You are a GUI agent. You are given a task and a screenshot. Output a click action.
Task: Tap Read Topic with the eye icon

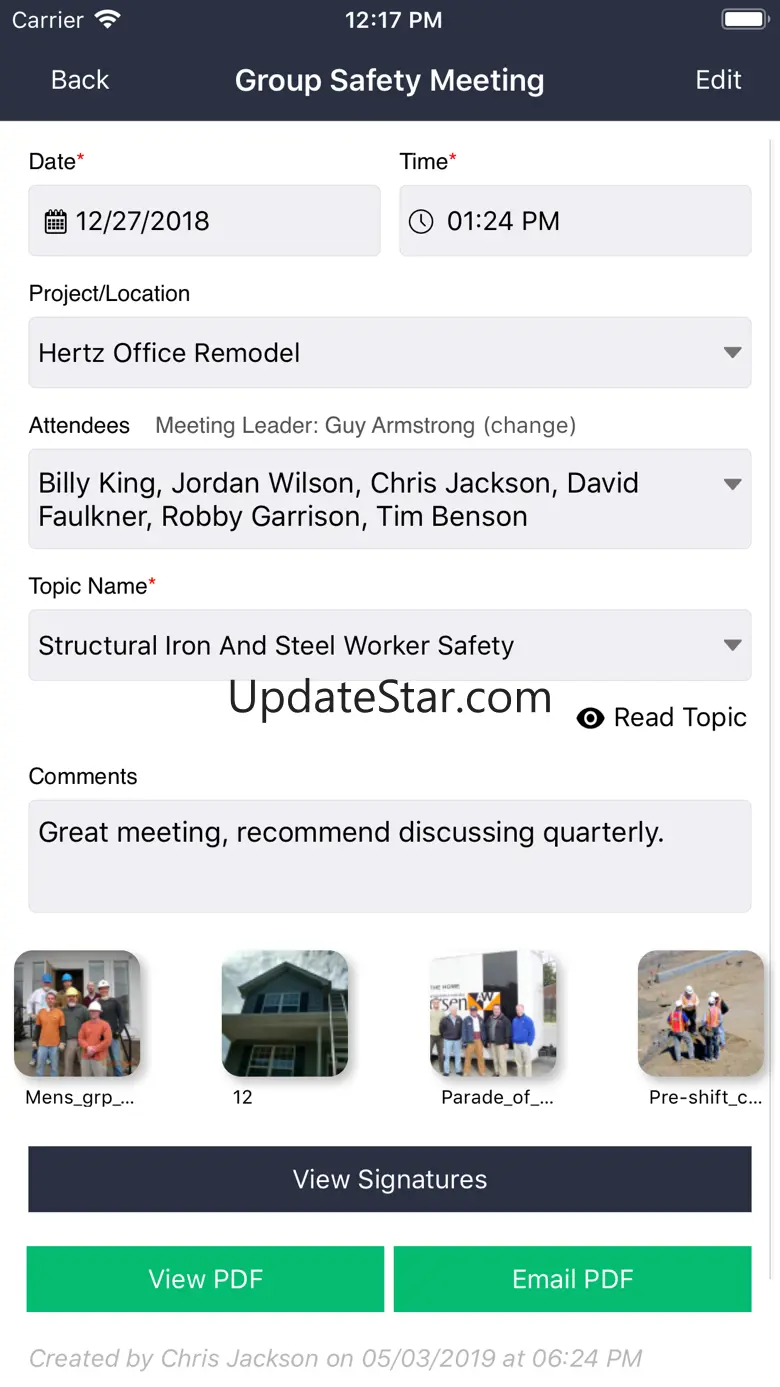click(x=662, y=717)
